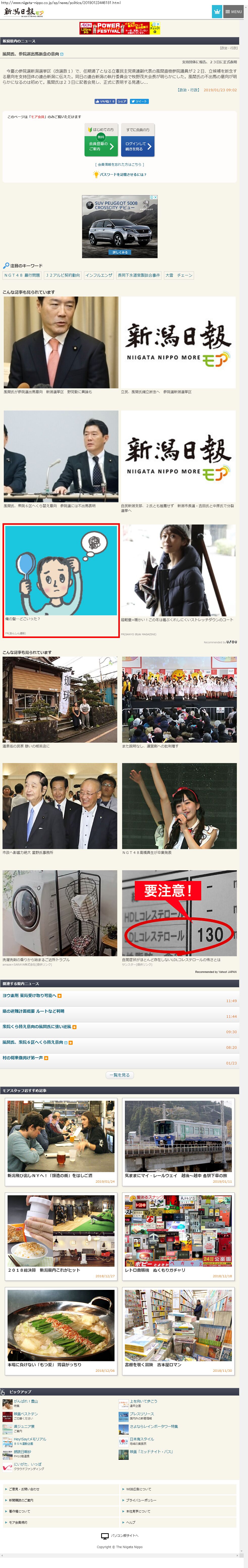Open the ヘルプ footer link
The image size is (248, 1568).
click(131, 1522)
